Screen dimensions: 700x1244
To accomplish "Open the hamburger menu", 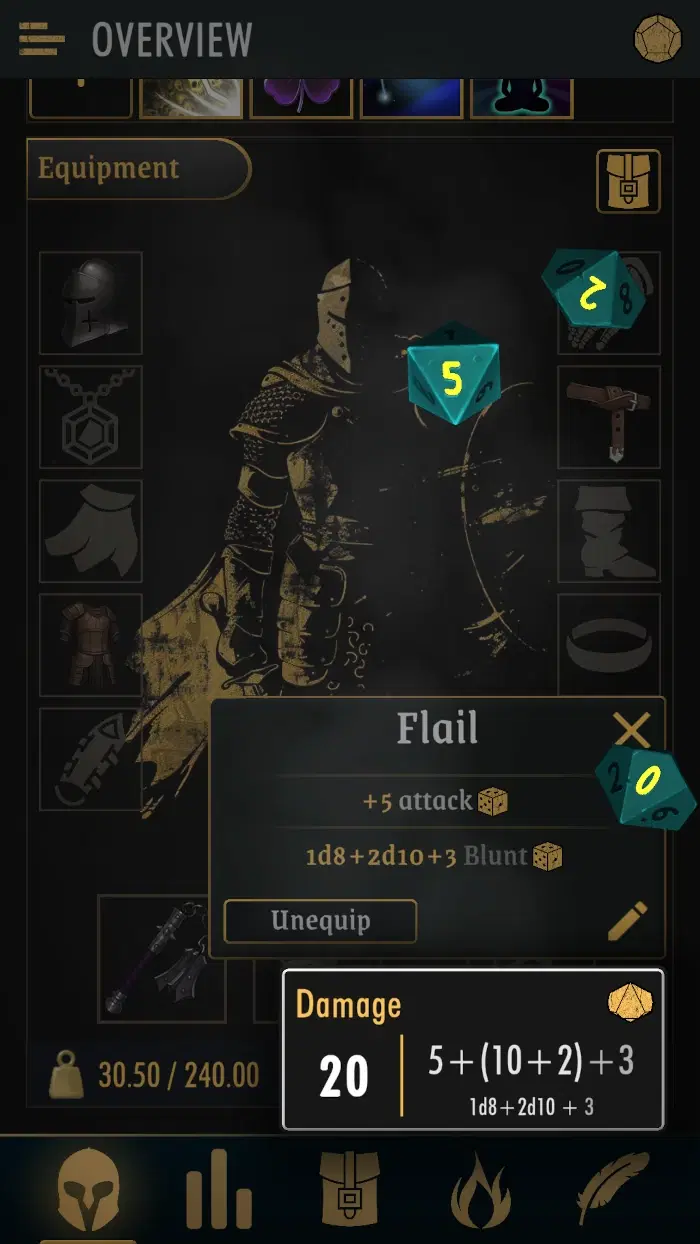I will click(41, 40).
